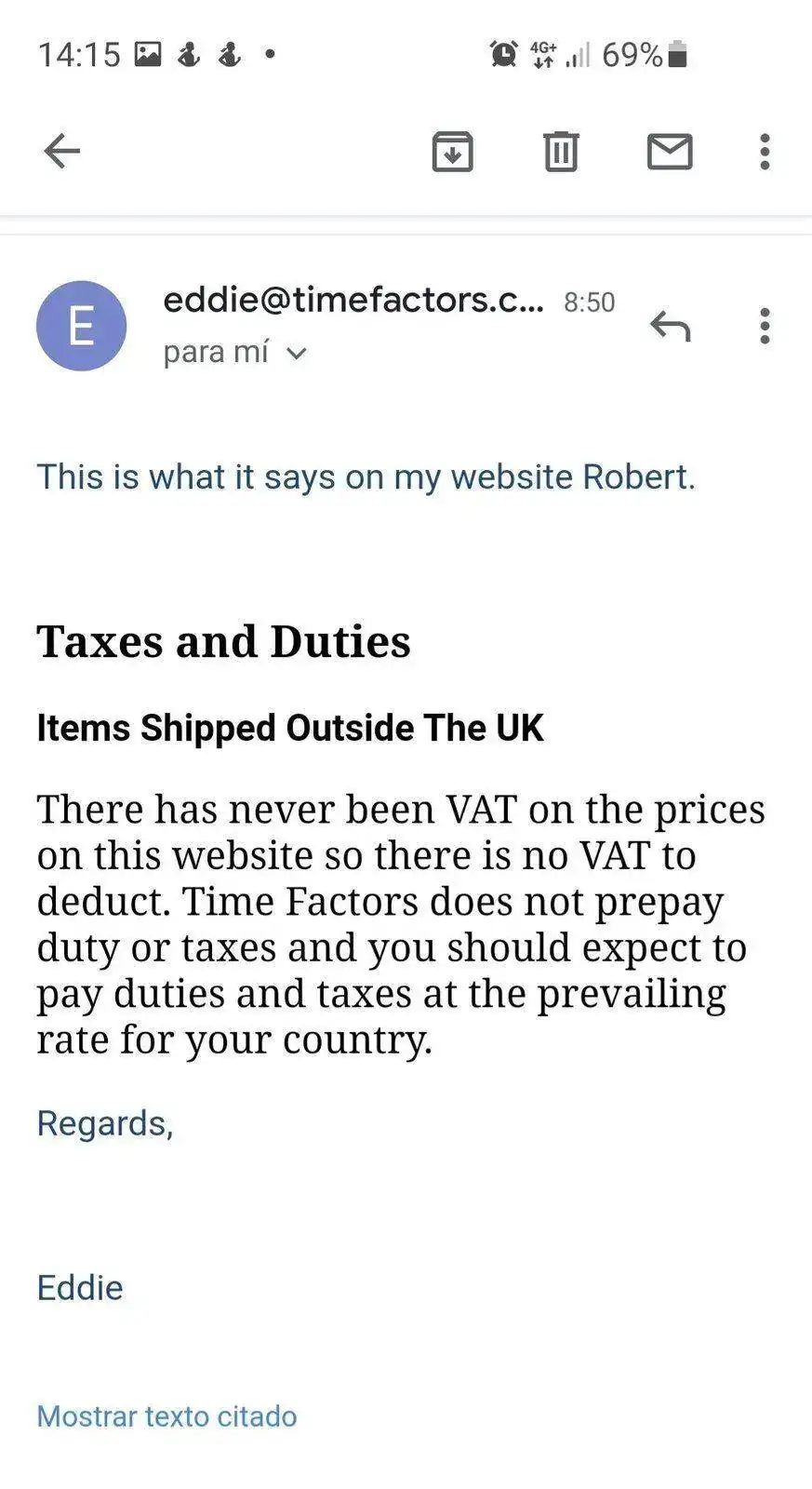Archive this email
Image resolution: width=812 pixels, height=1489 pixels.
tap(453, 151)
